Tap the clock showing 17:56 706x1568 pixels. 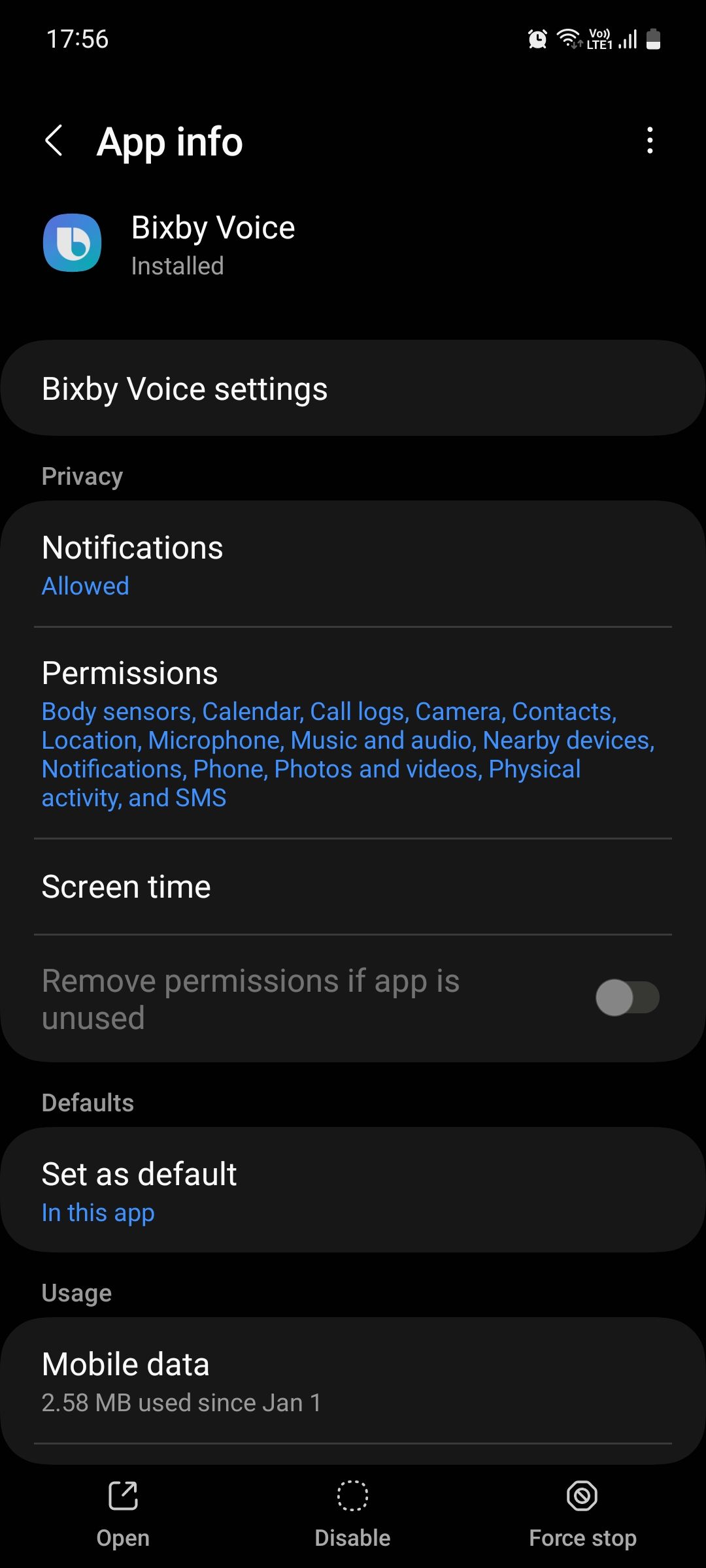click(76, 39)
